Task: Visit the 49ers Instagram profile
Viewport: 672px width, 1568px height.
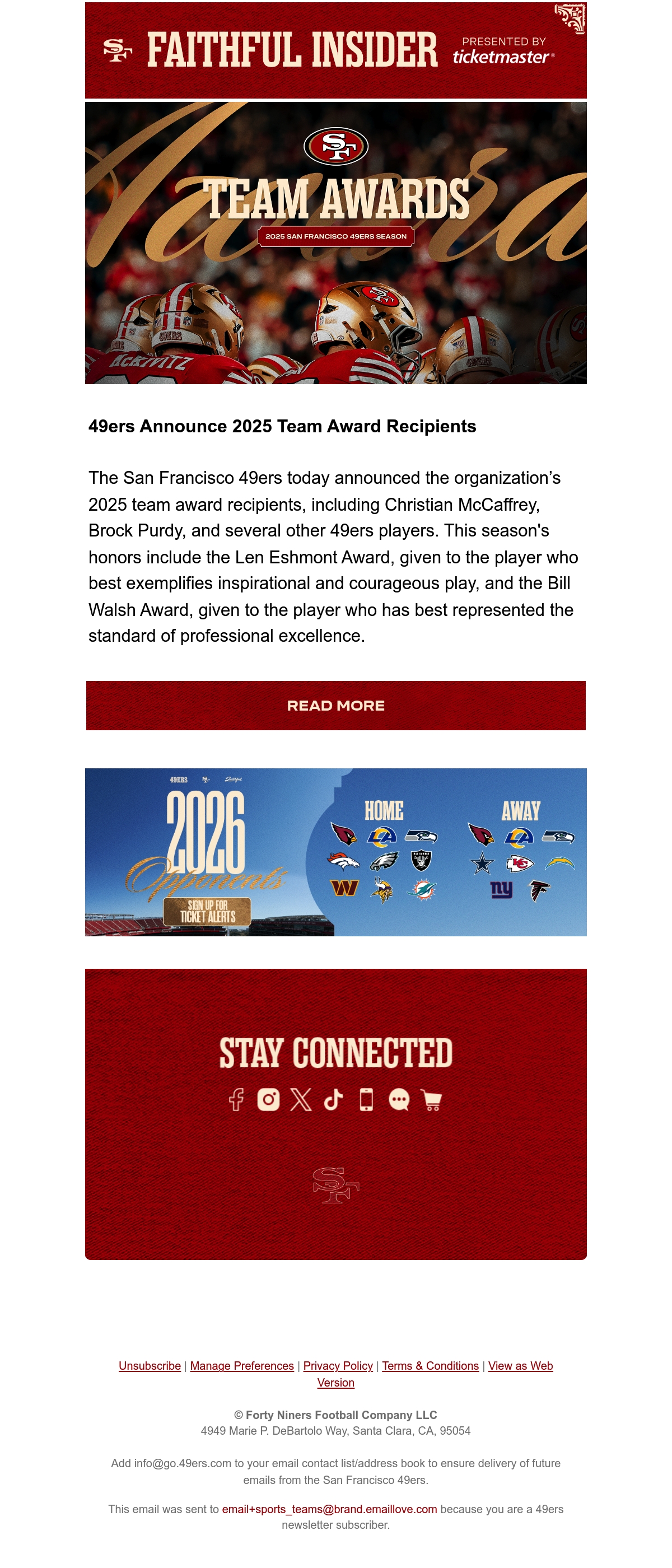Action: pyautogui.click(x=268, y=1099)
